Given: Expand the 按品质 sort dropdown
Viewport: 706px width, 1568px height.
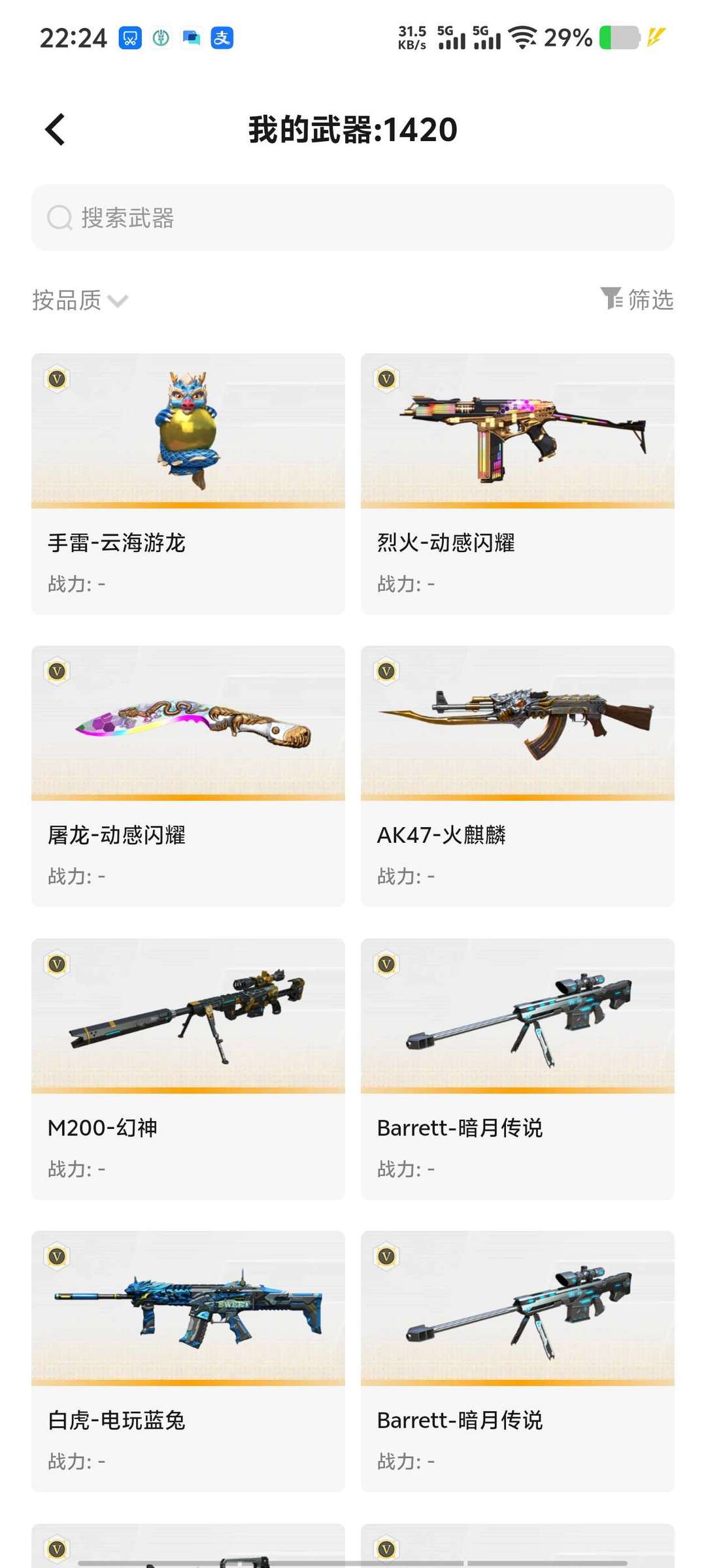Looking at the screenshot, I should [x=80, y=301].
